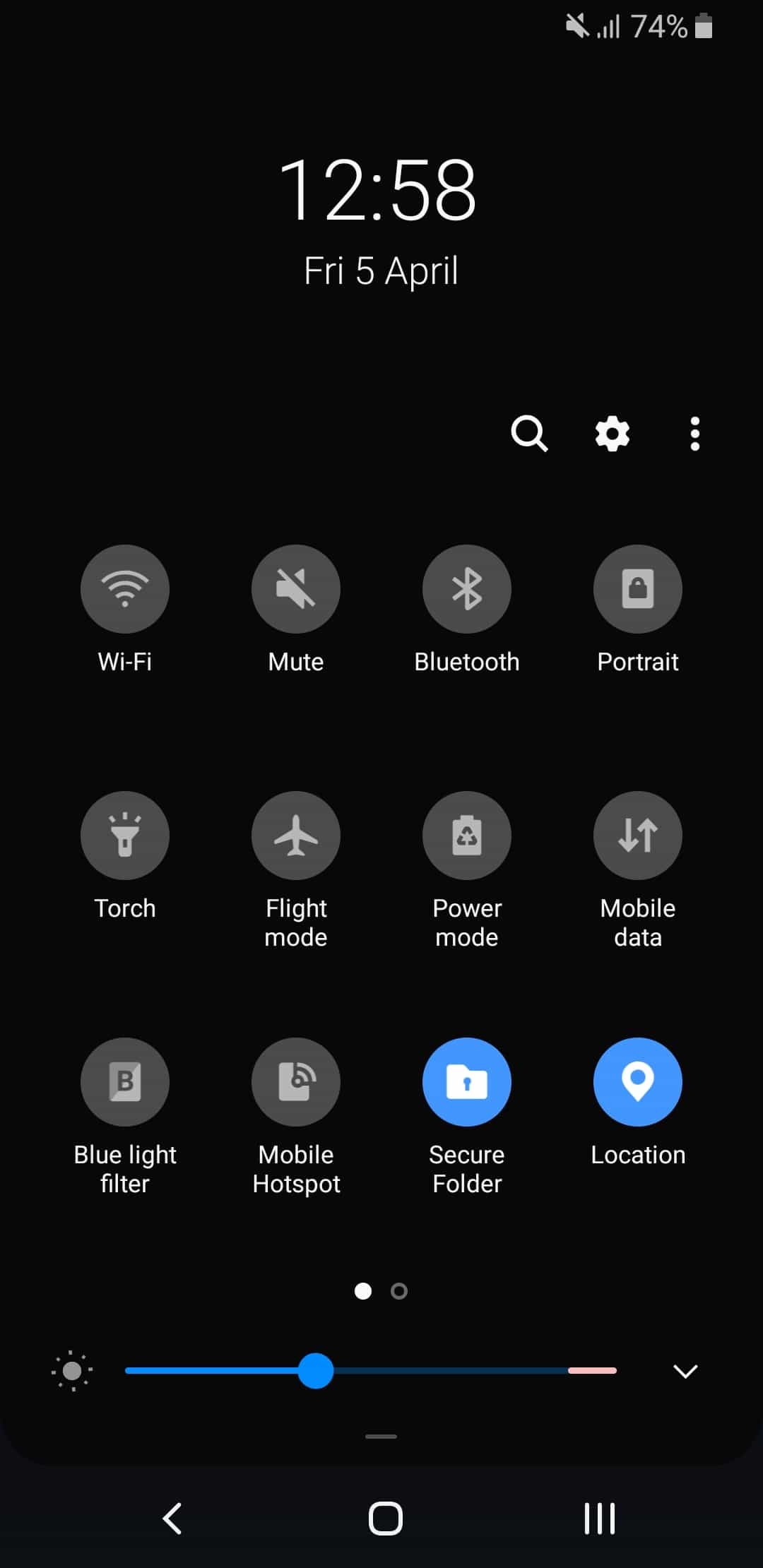Switch on the Torch
The image size is (763, 1568).
(x=125, y=835)
